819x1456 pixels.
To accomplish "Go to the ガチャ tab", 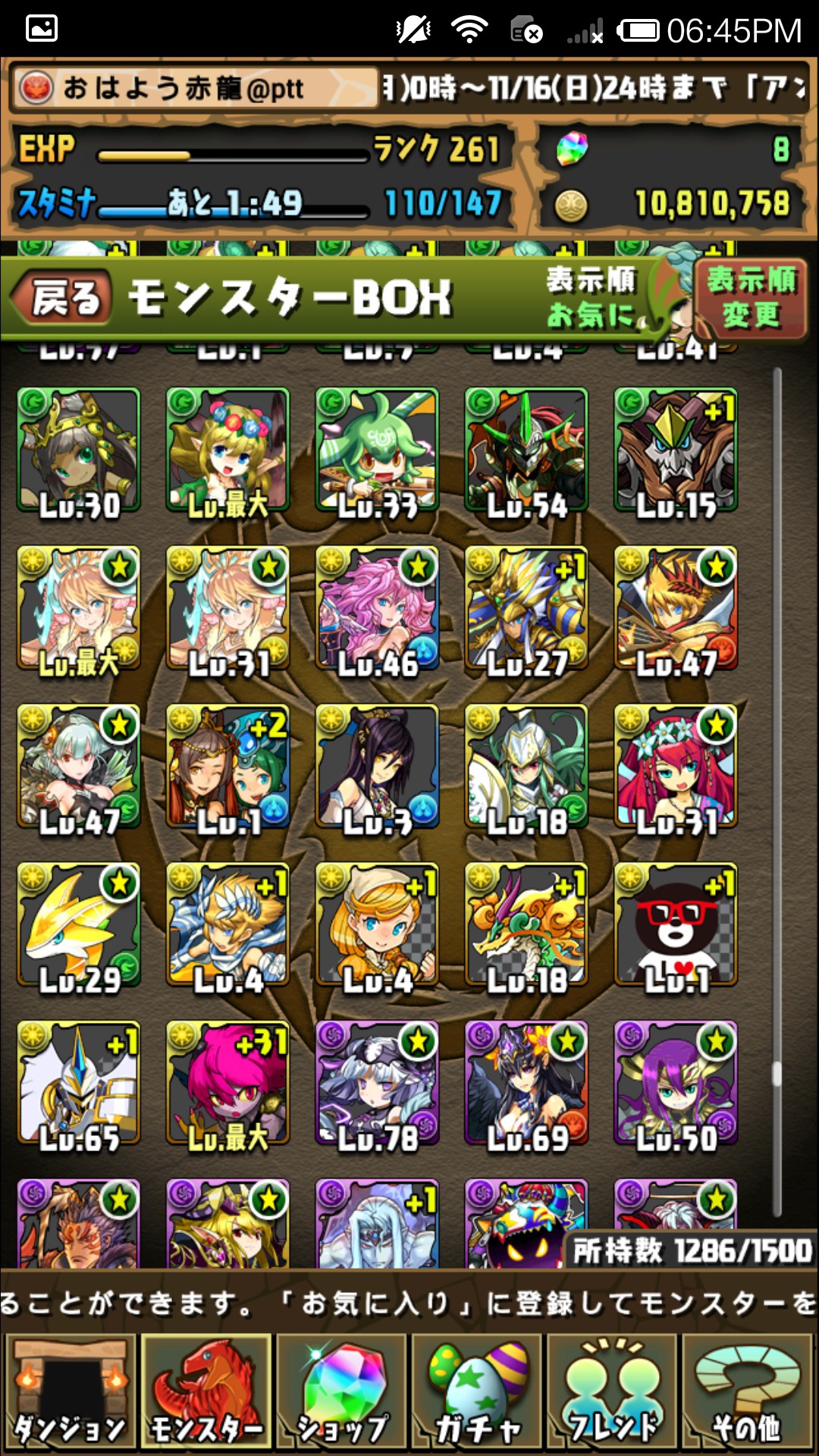I will [477, 1392].
